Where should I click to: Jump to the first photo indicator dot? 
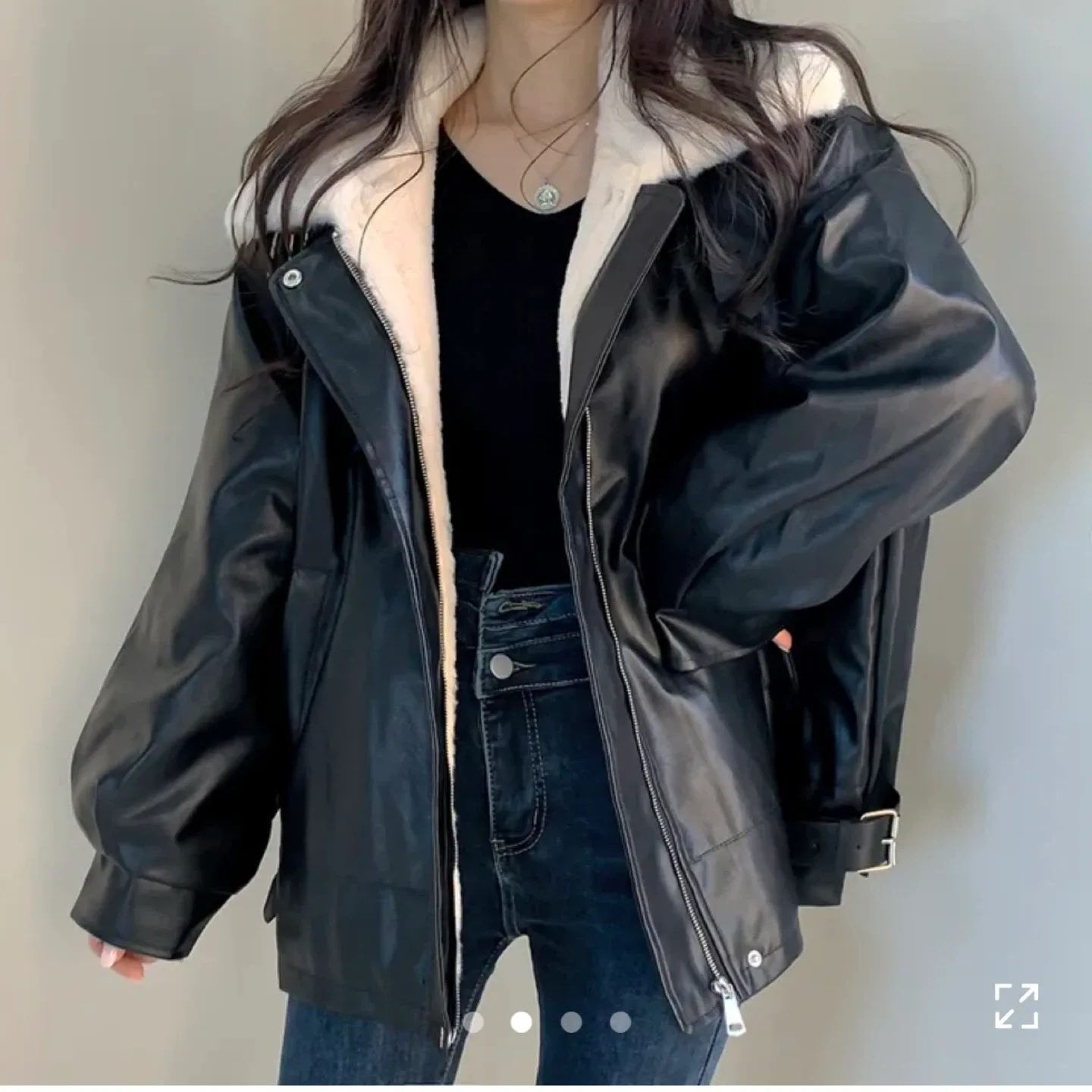(x=474, y=1022)
